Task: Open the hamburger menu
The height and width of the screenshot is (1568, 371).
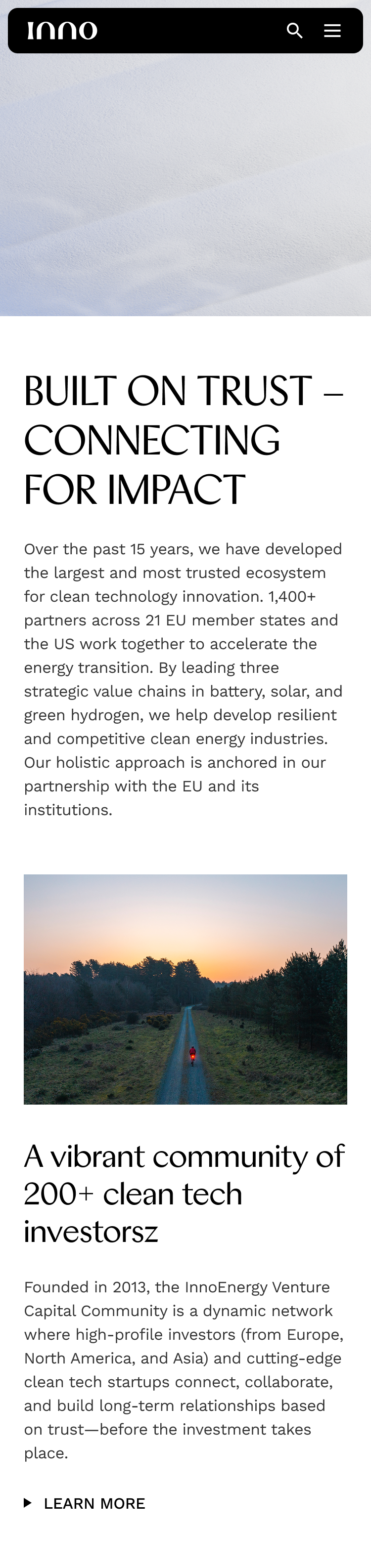Action: pyautogui.click(x=332, y=31)
